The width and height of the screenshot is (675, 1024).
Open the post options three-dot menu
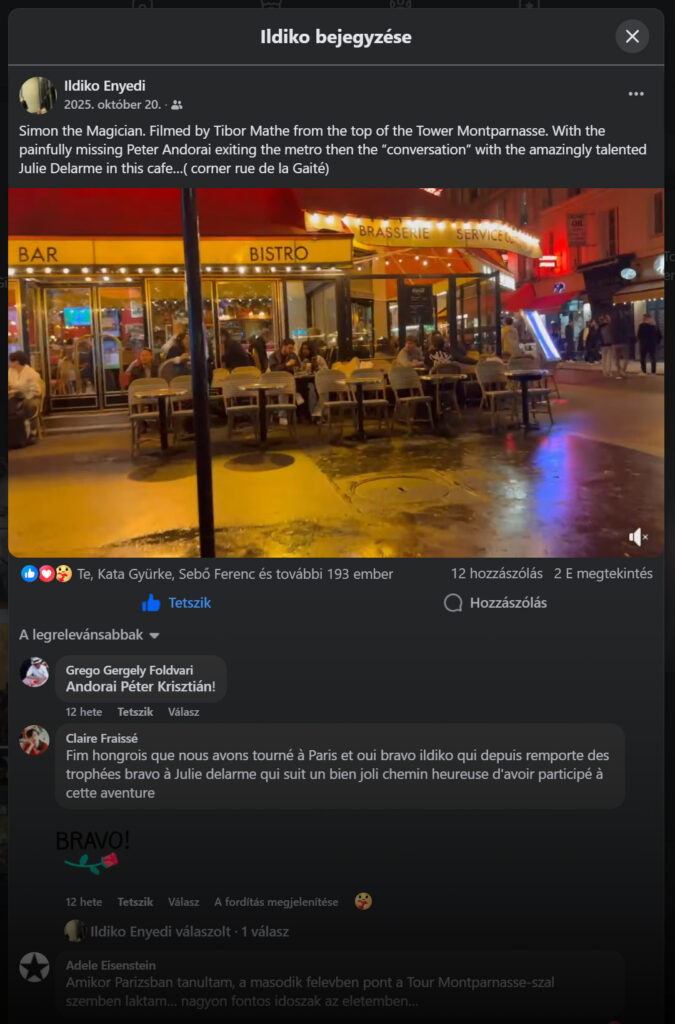pos(636,94)
